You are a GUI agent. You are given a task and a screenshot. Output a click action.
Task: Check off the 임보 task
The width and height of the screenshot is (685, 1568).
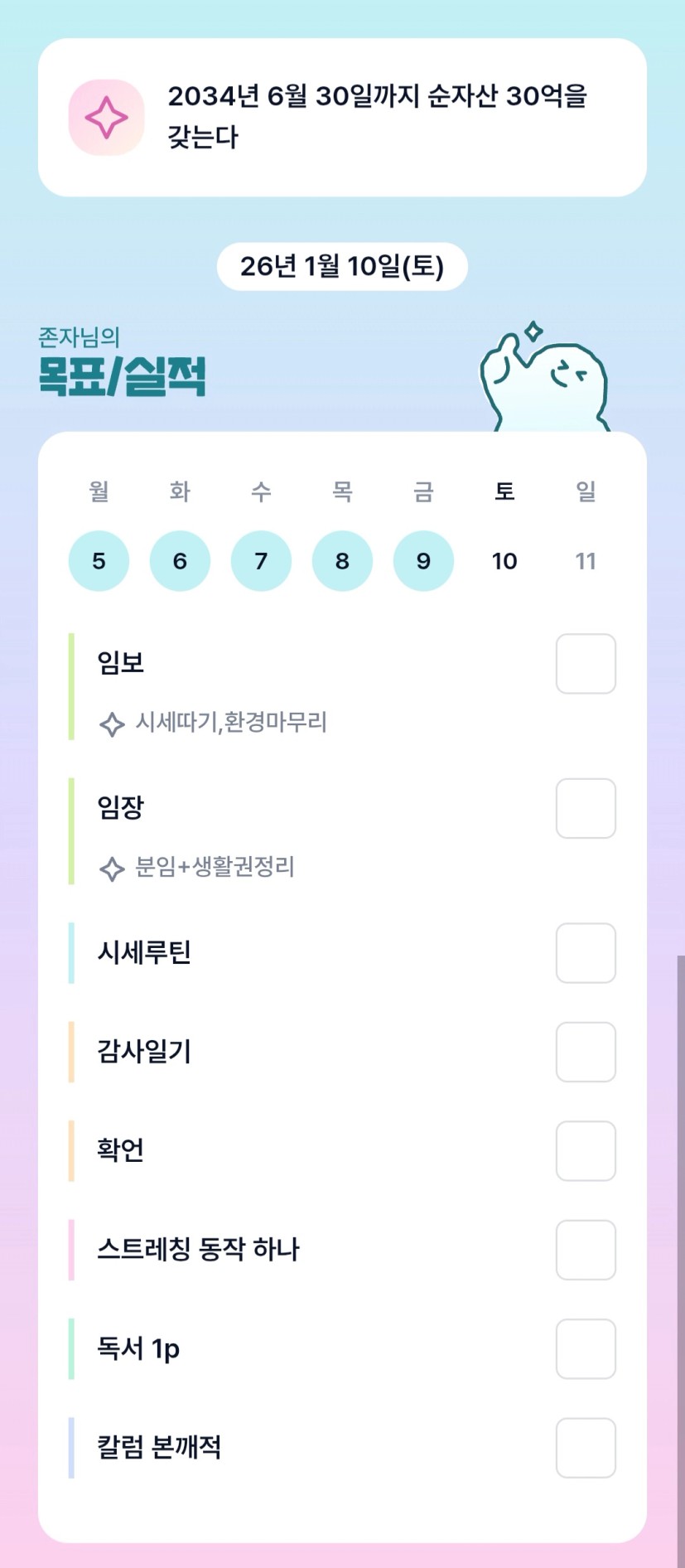586,664
